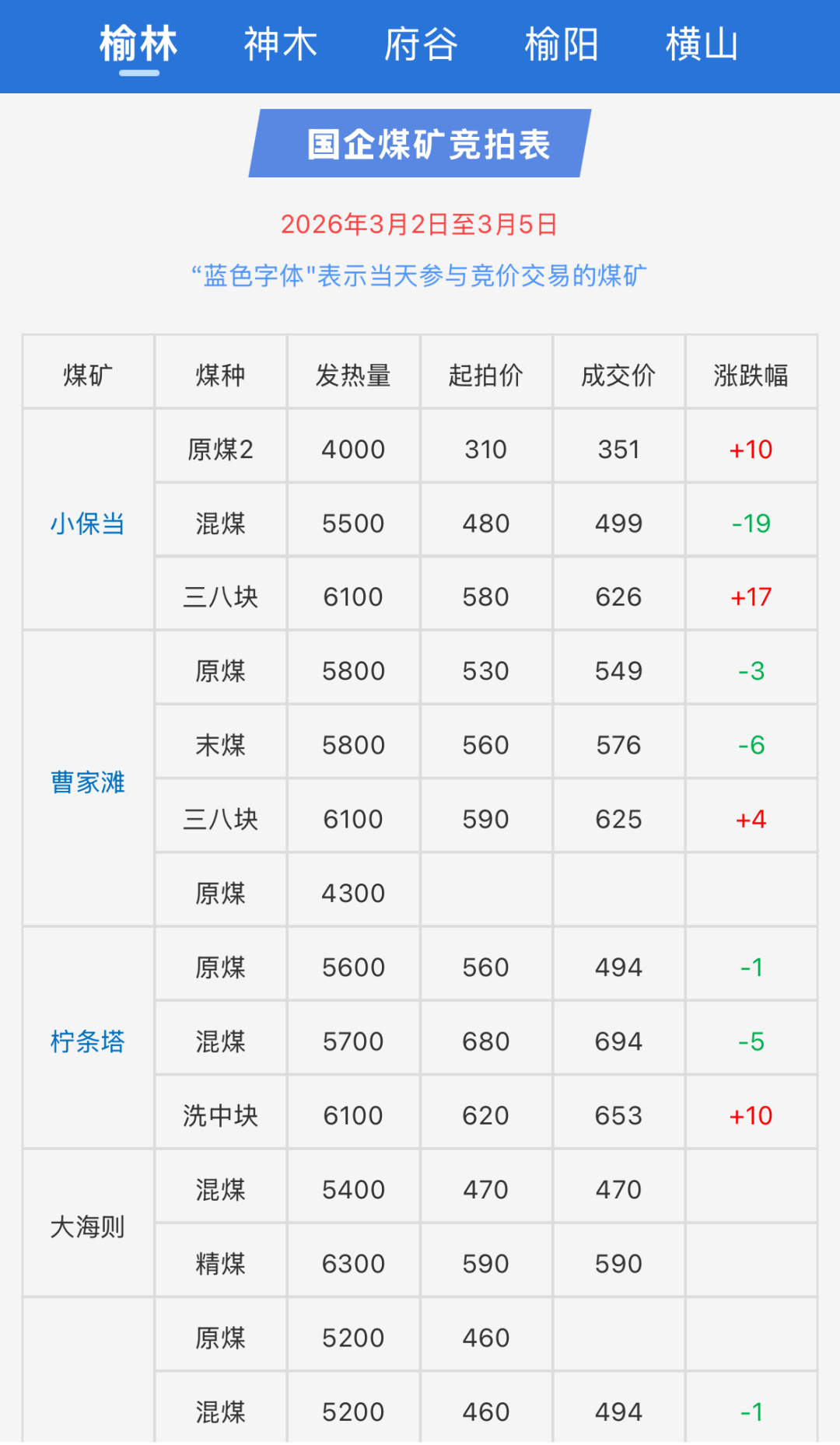Open the 府谷 tab
This screenshot has width=840, height=1445.
(x=421, y=44)
